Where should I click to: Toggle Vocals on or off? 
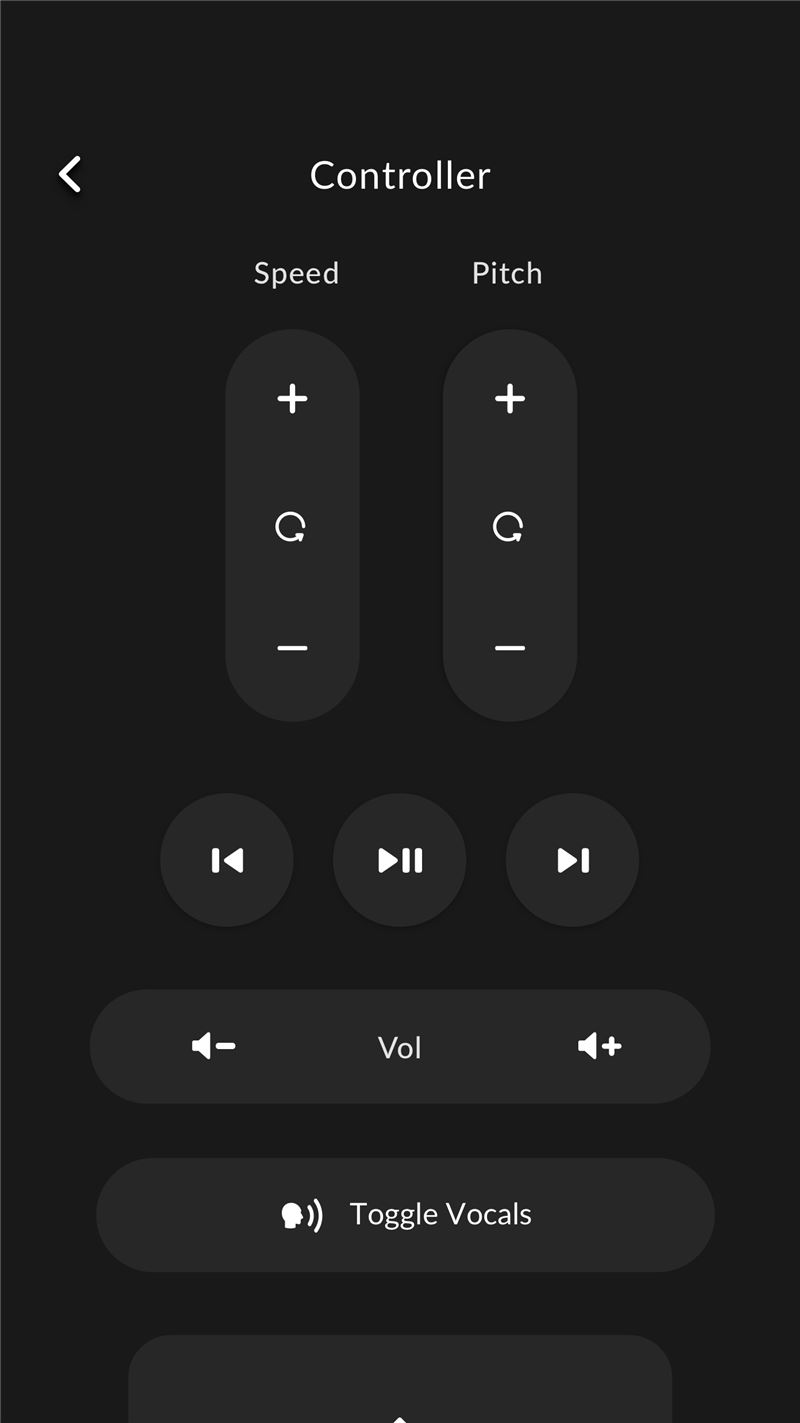(x=405, y=1215)
